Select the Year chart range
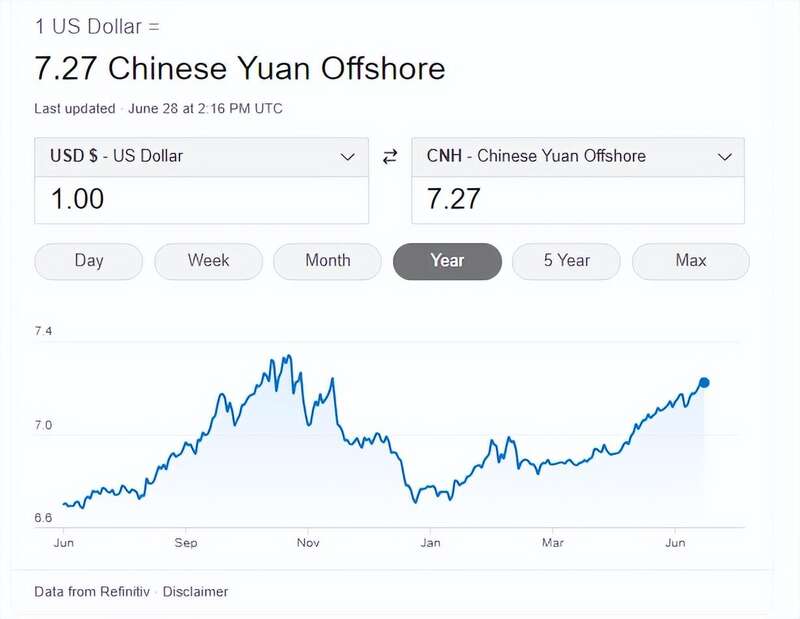The width and height of the screenshot is (800, 619). (447, 261)
